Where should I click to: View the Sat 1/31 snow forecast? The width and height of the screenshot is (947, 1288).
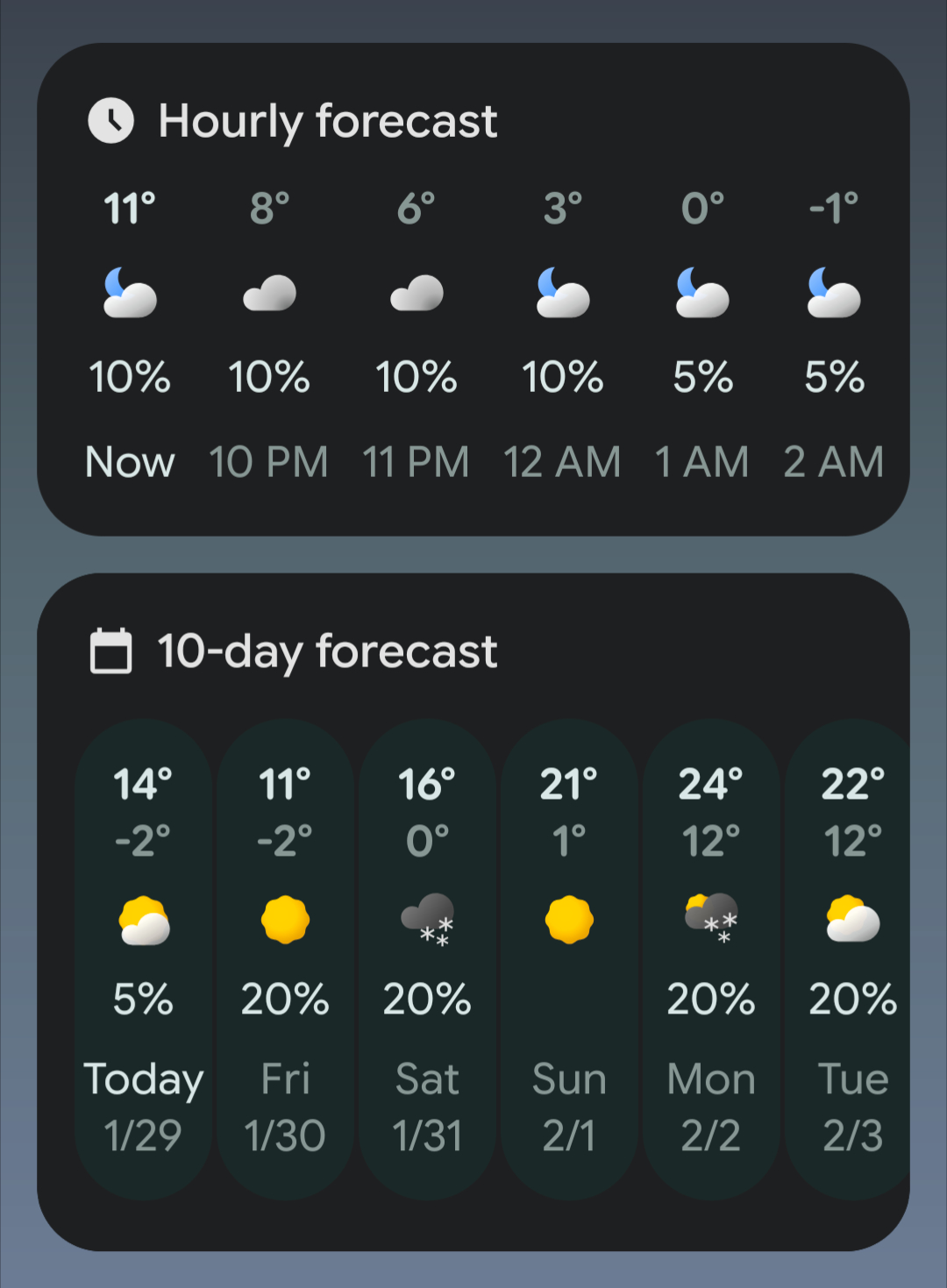(x=427, y=959)
